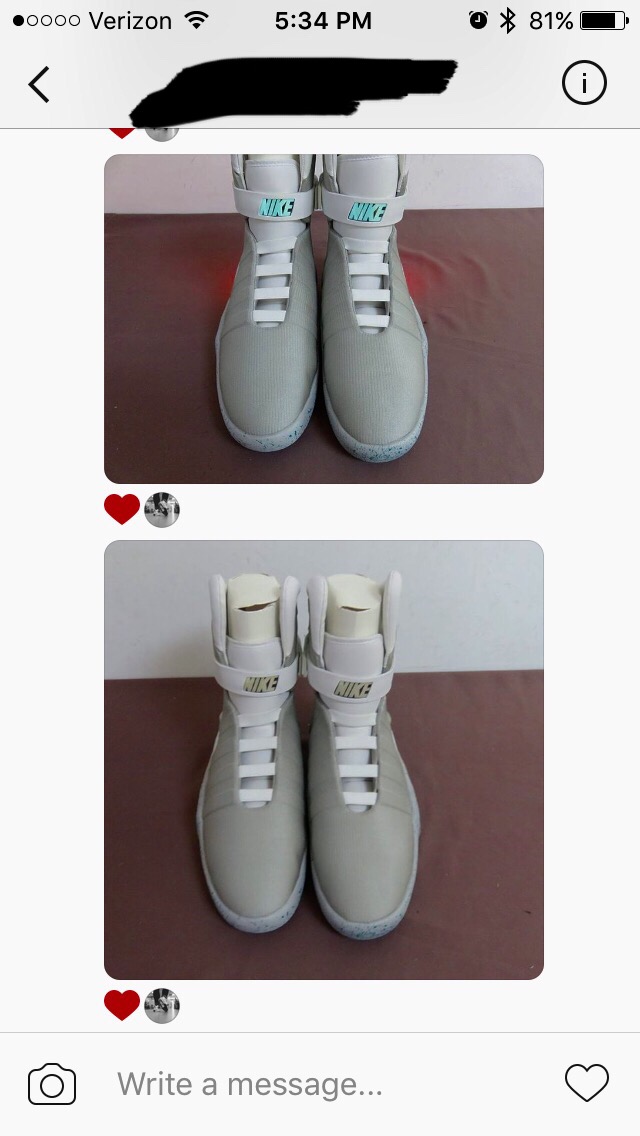Open the camera to send a photo
This screenshot has width=640, height=1136.
click(x=51, y=1084)
